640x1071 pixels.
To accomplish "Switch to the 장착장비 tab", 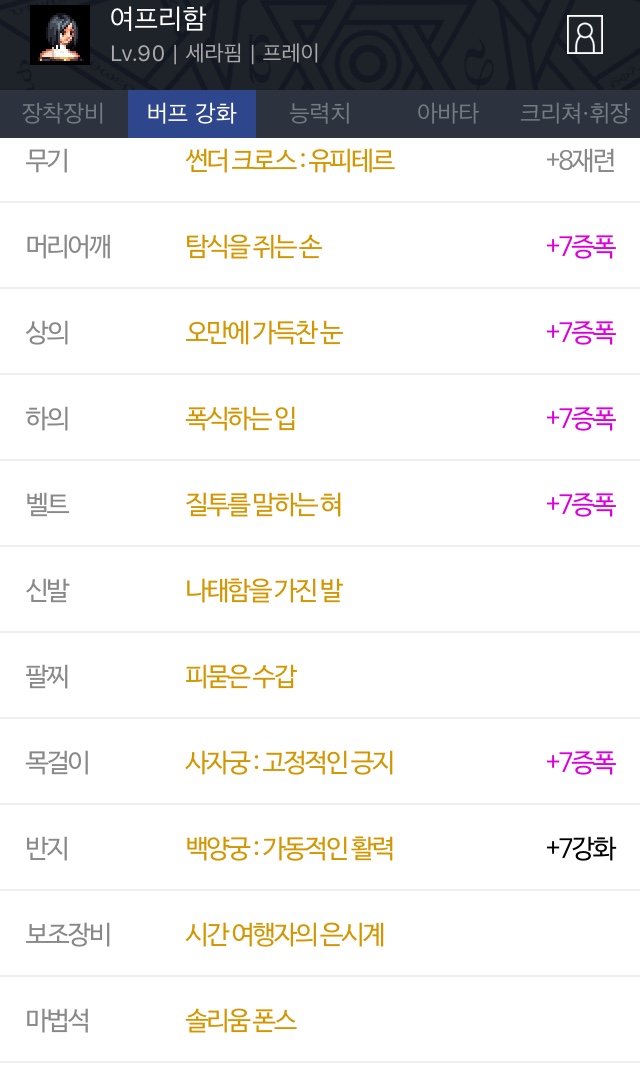I will 64,113.
